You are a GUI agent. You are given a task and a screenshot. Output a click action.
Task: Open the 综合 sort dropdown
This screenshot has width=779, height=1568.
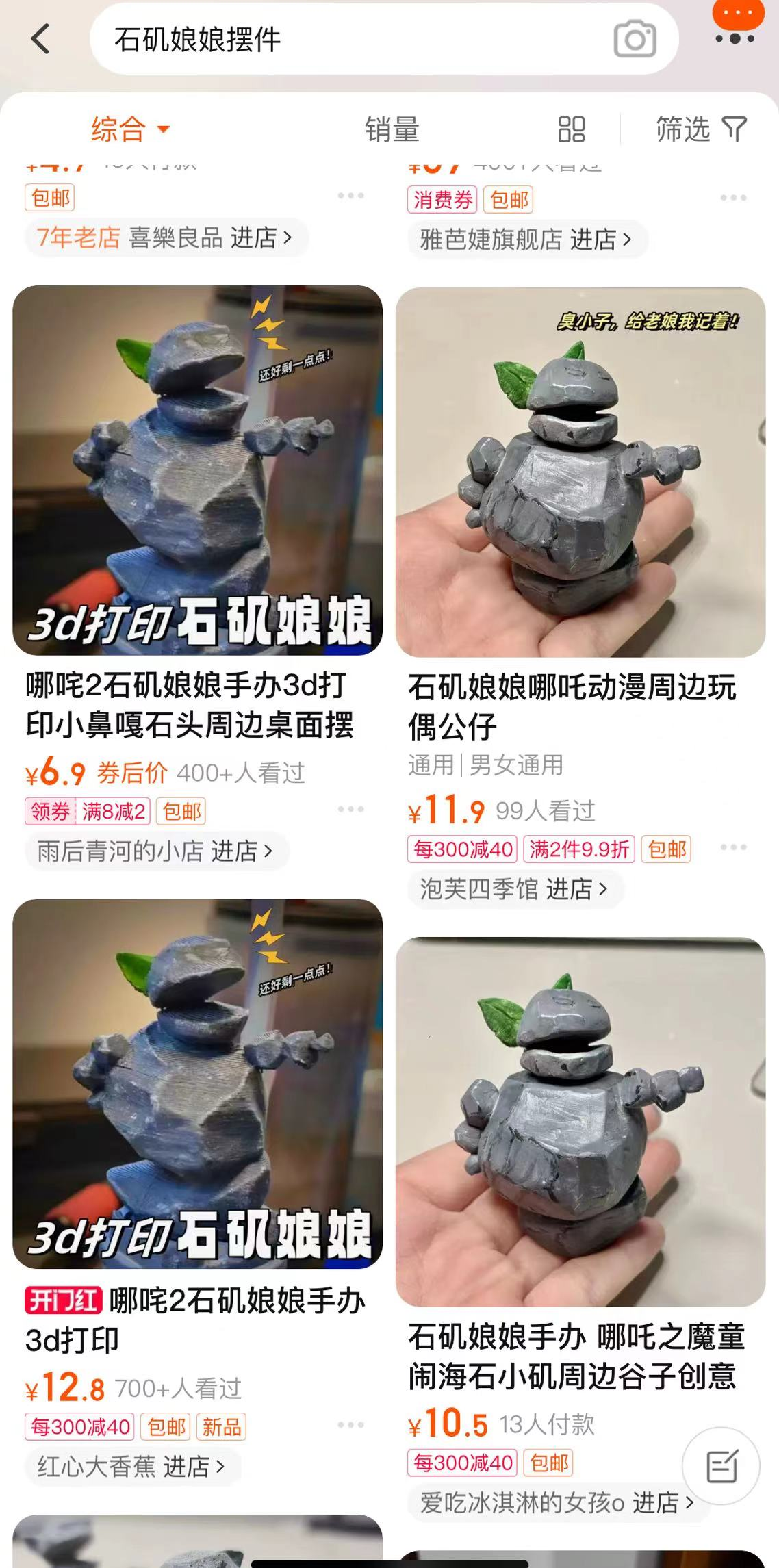[x=129, y=129]
